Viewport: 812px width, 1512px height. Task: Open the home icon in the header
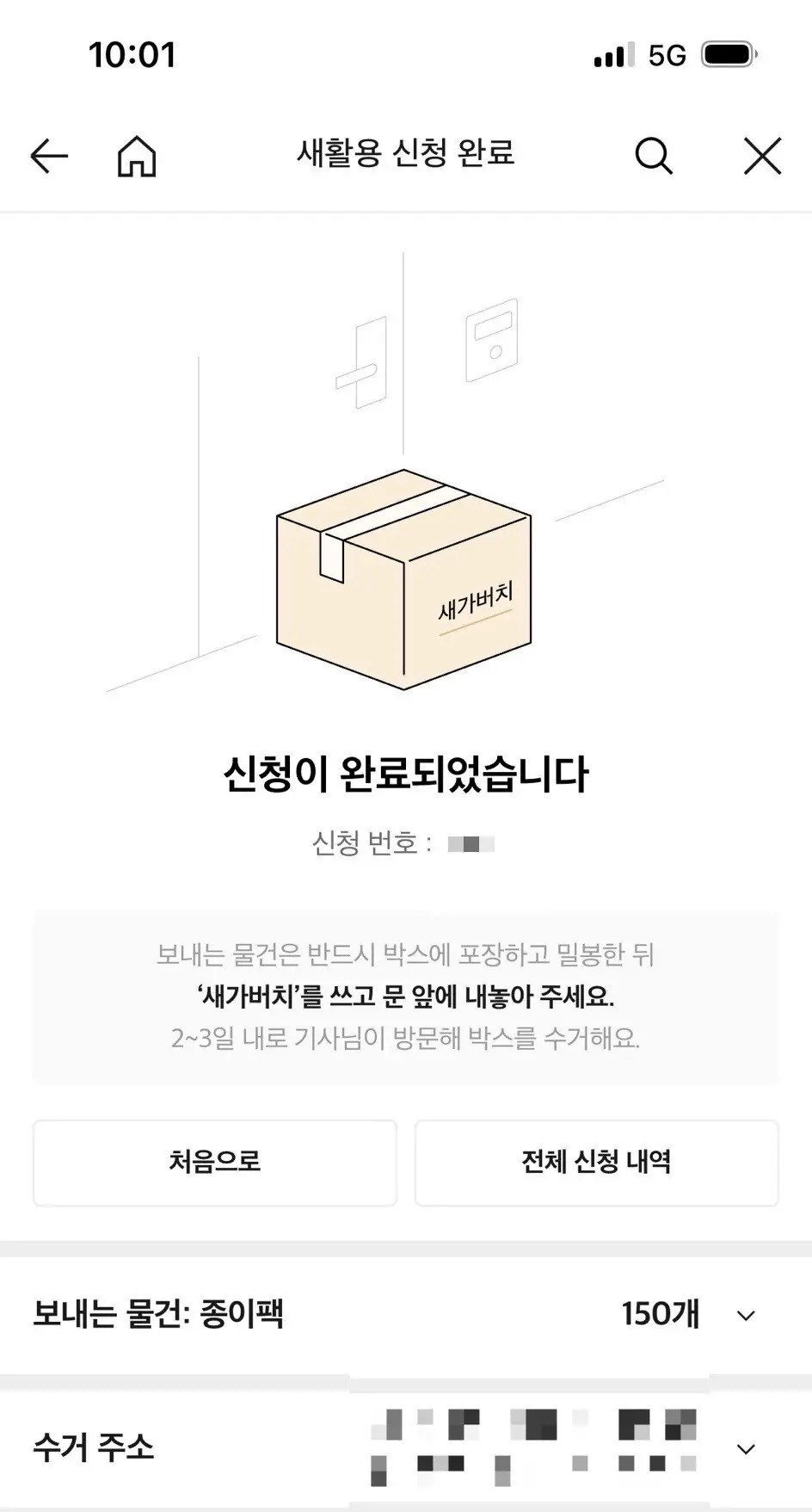click(x=137, y=157)
